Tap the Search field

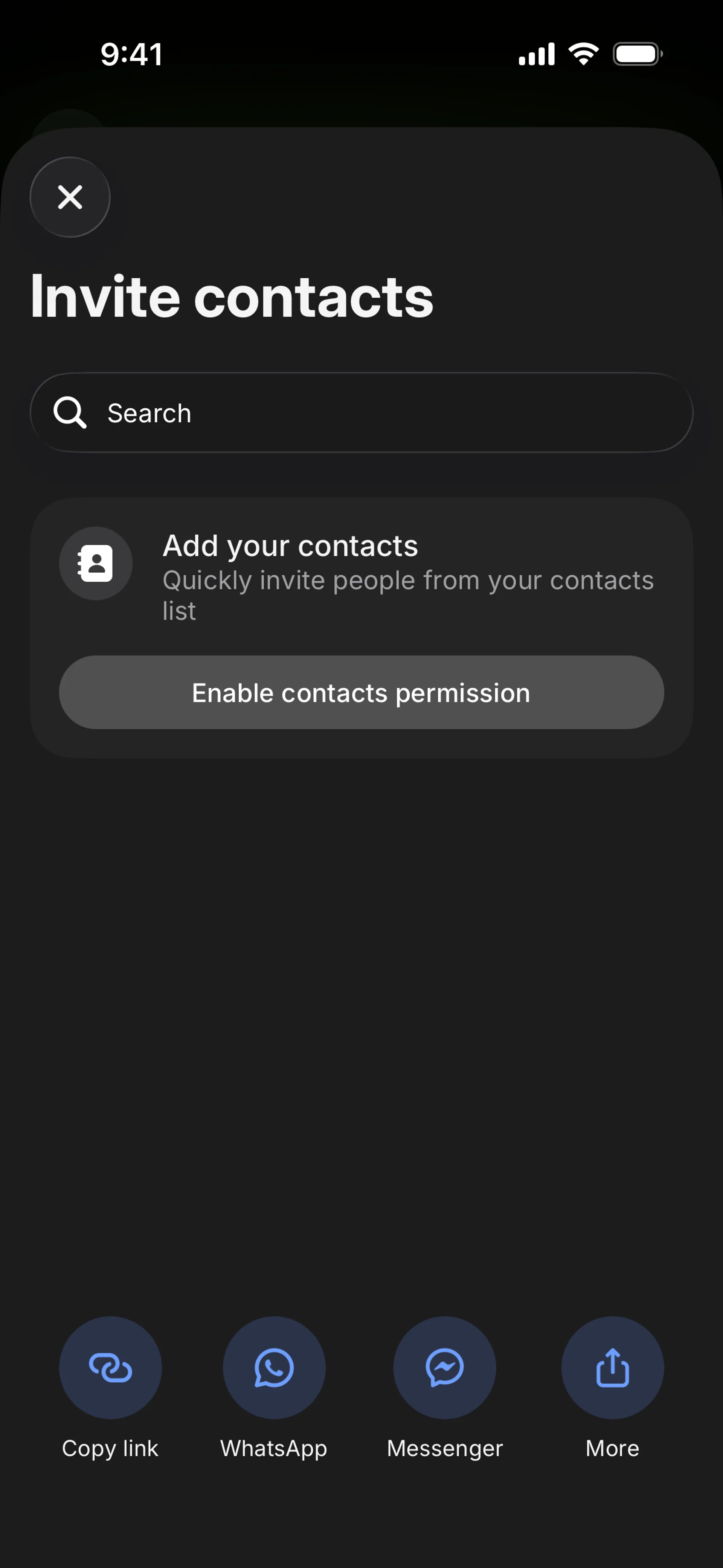pyautogui.click(x=361, y=413)
